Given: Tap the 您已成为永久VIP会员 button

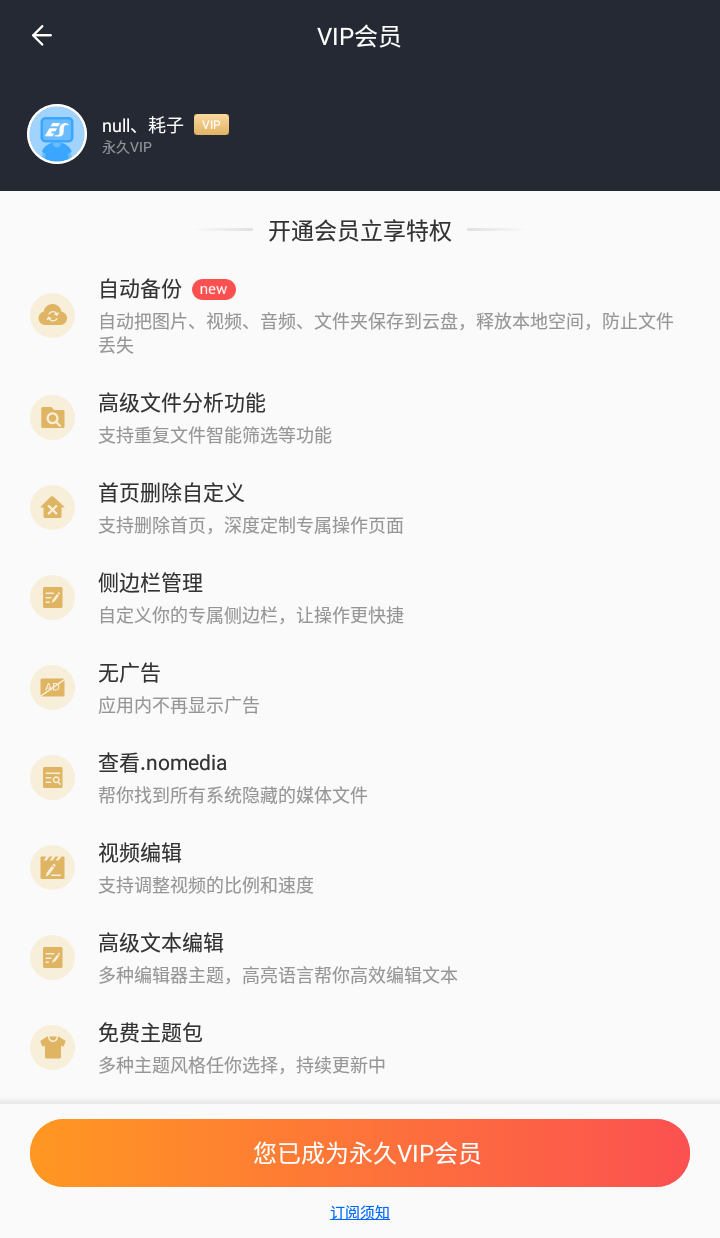Looking at the screenshot, I should [360, 1153].
